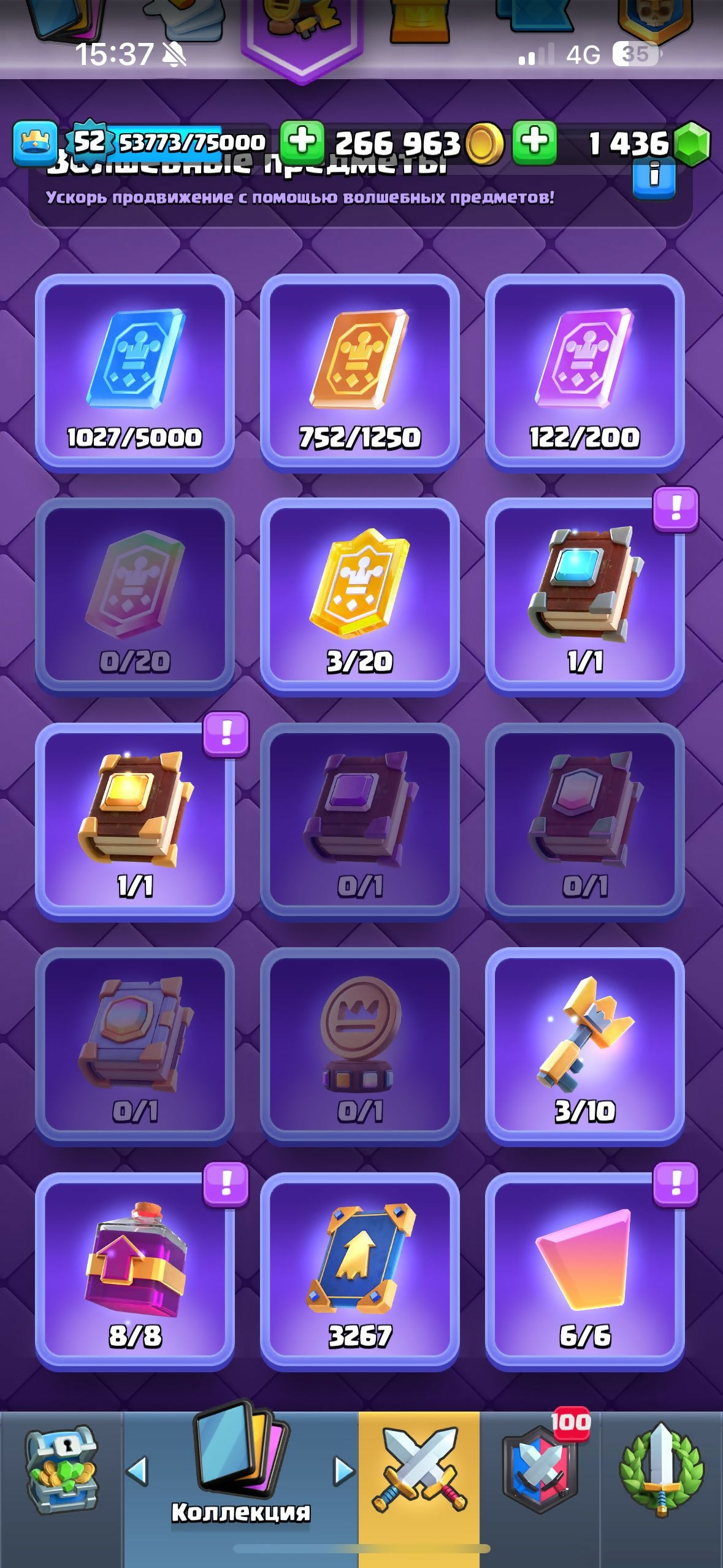Open the legendary wild card tile 0/20
This screenshot has height=1568, width=723.
pos(135,596)
